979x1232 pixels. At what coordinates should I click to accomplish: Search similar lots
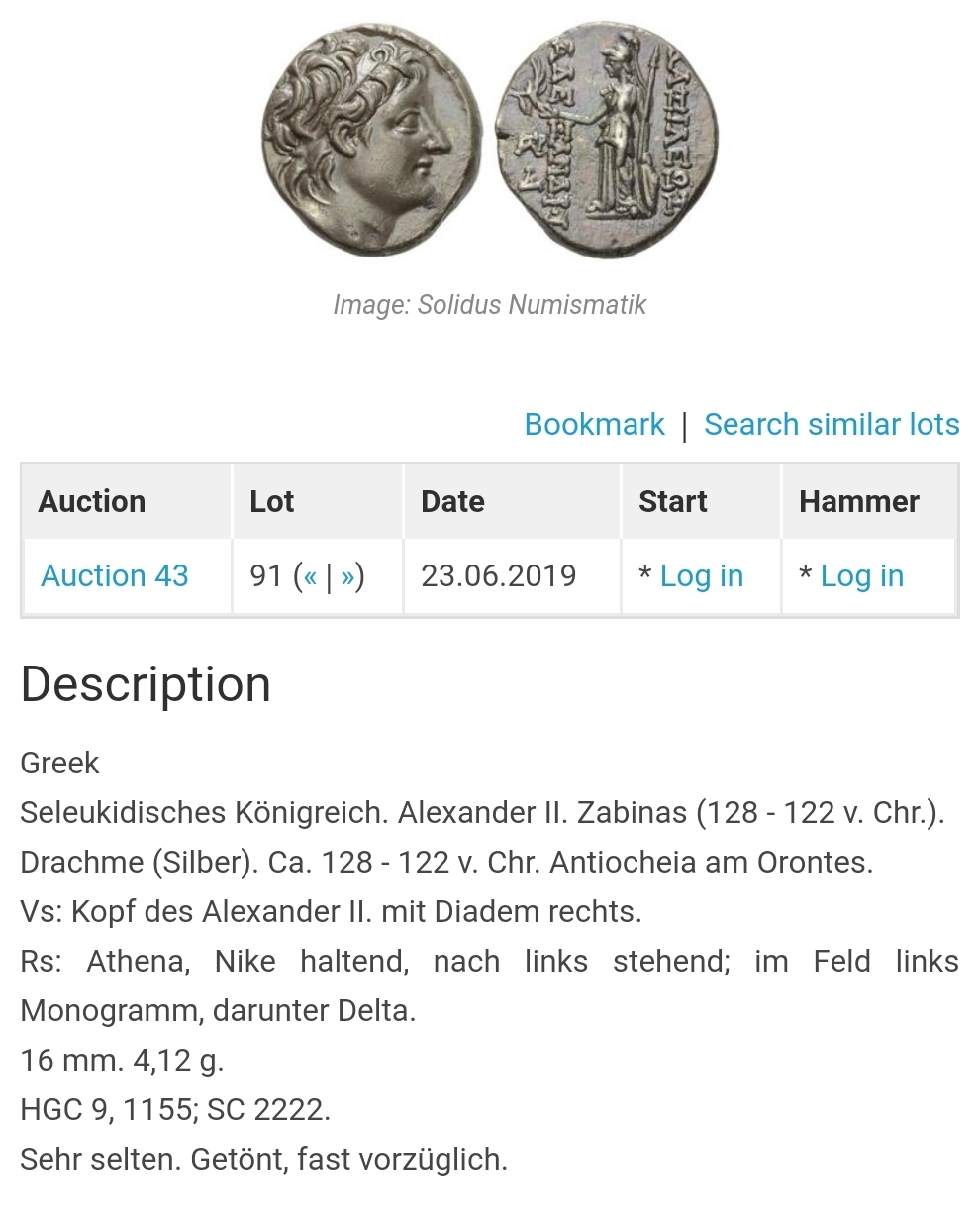tap(832, 424)
